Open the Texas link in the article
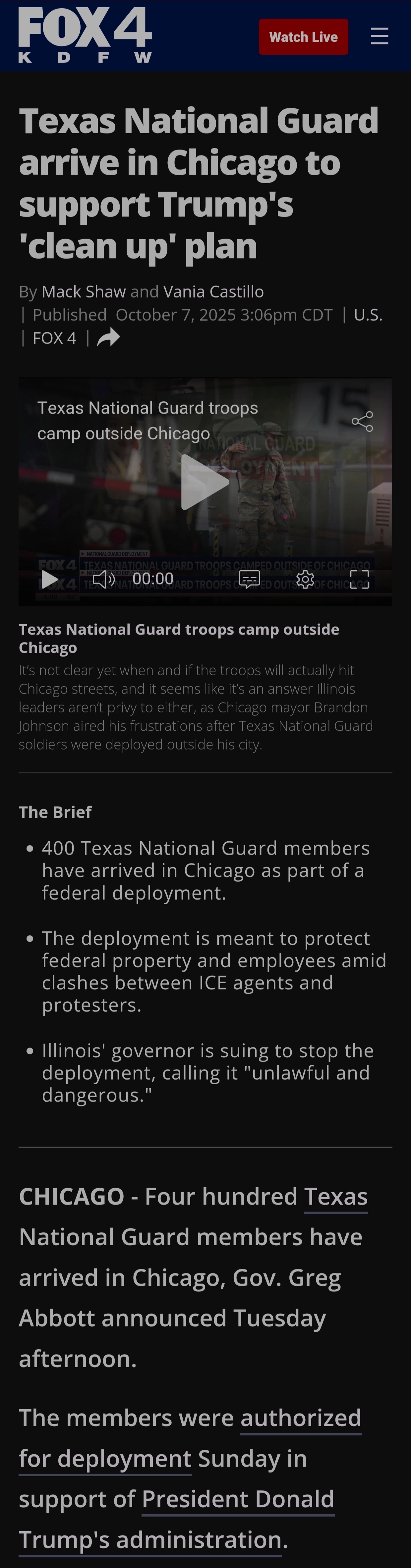411x1568 pixels. point(335,1197)
